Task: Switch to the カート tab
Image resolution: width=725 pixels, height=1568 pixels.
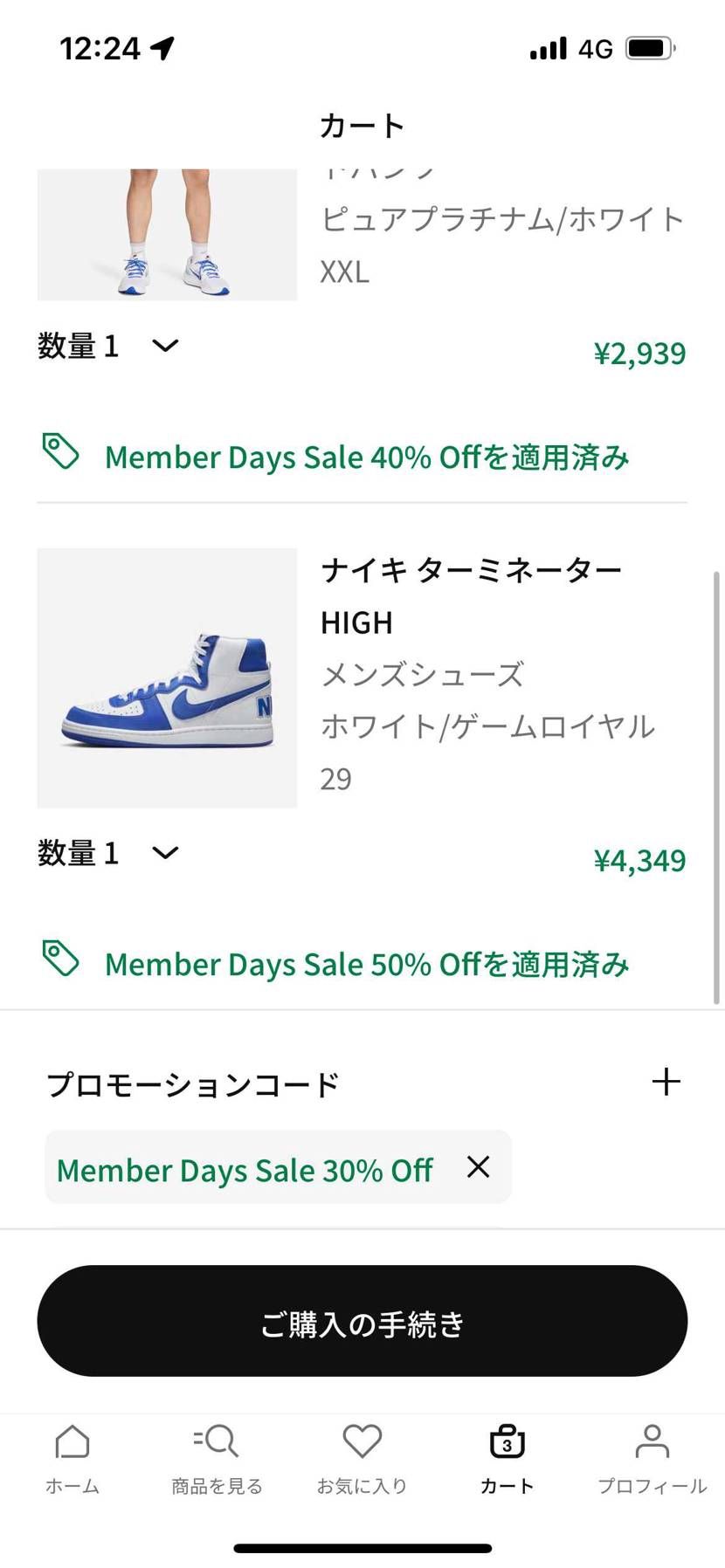Action: click(x=507, y=1458)
